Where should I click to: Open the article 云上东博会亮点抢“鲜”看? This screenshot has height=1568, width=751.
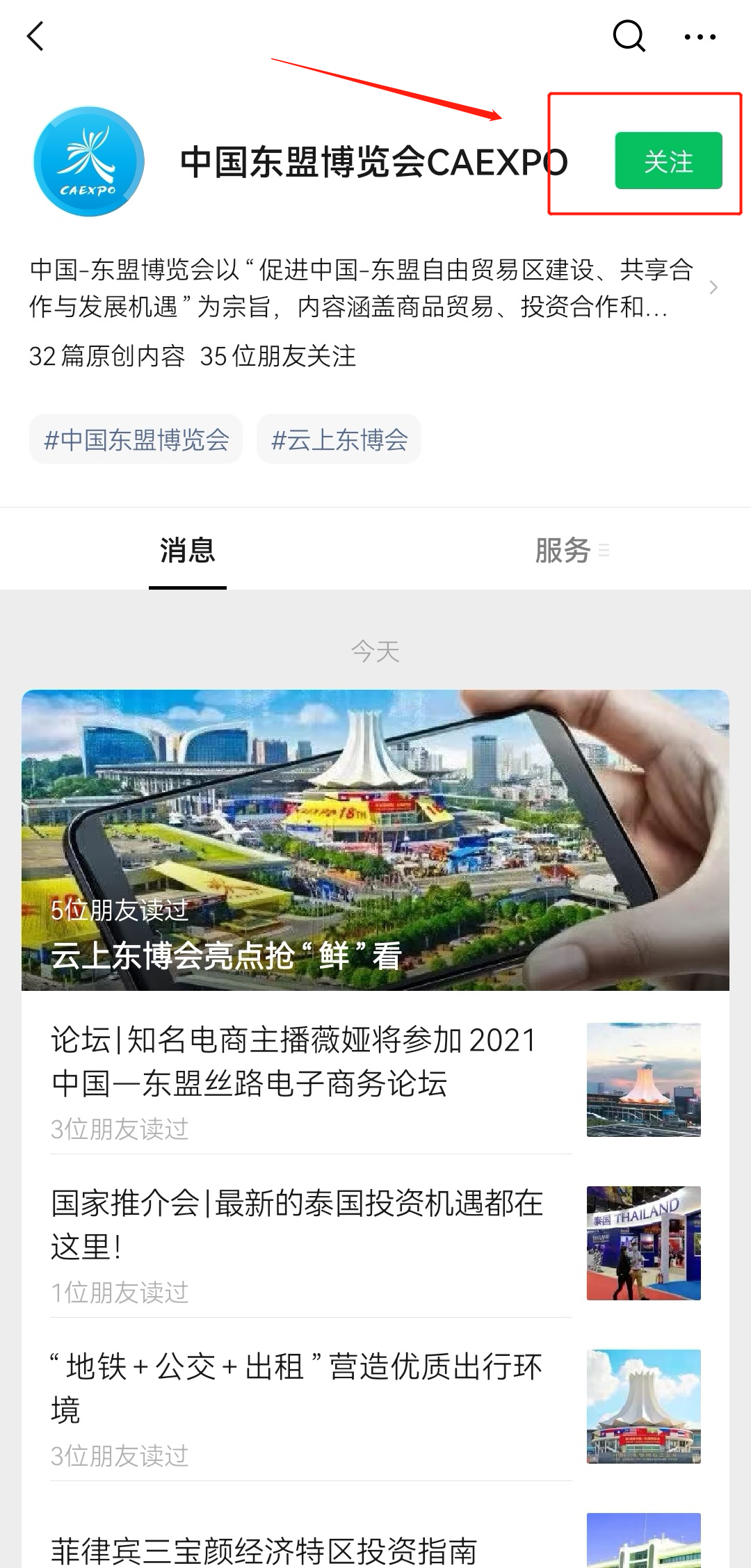(x=375, y=840)
